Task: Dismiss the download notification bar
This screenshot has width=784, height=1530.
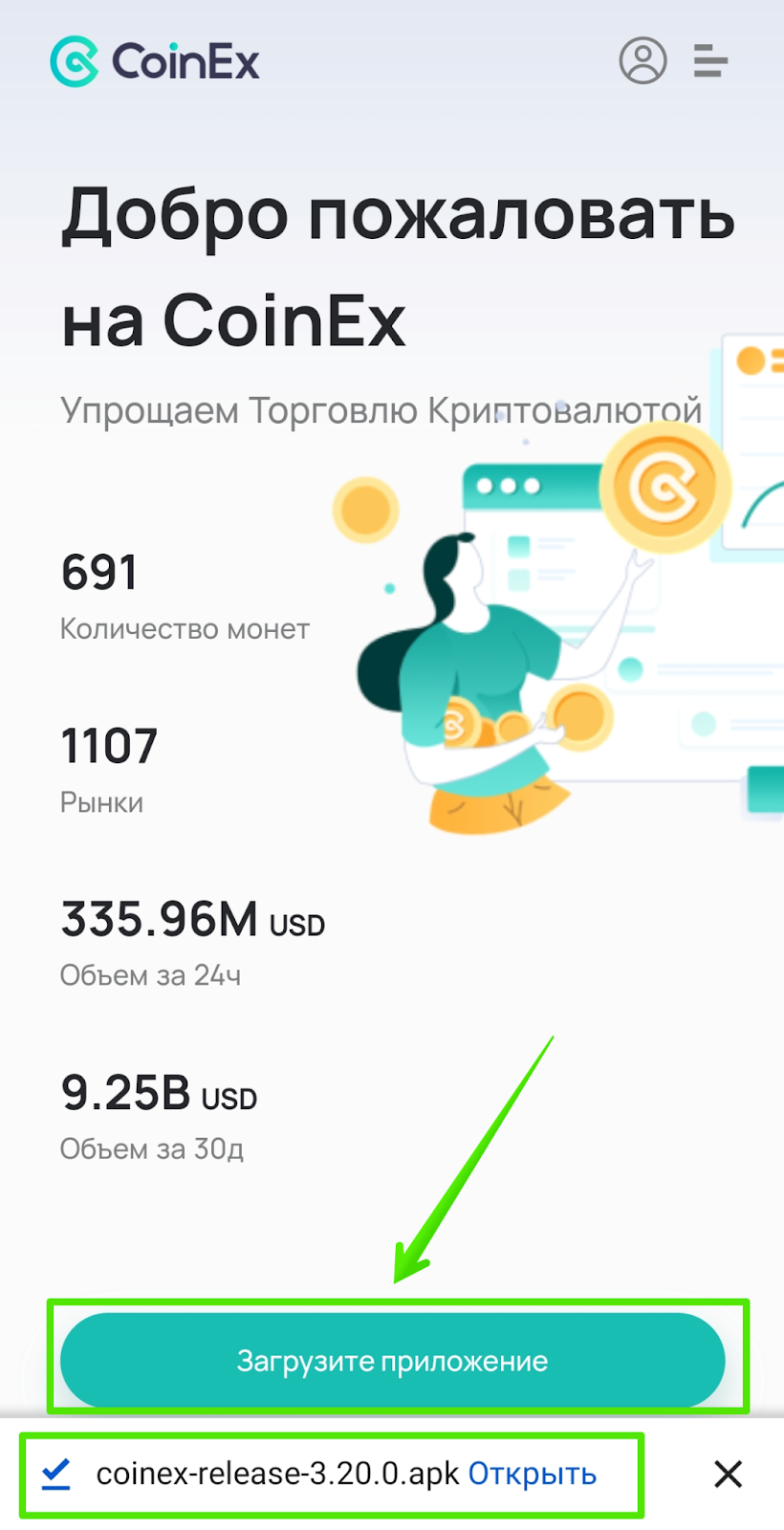Action: (729, 1474)
